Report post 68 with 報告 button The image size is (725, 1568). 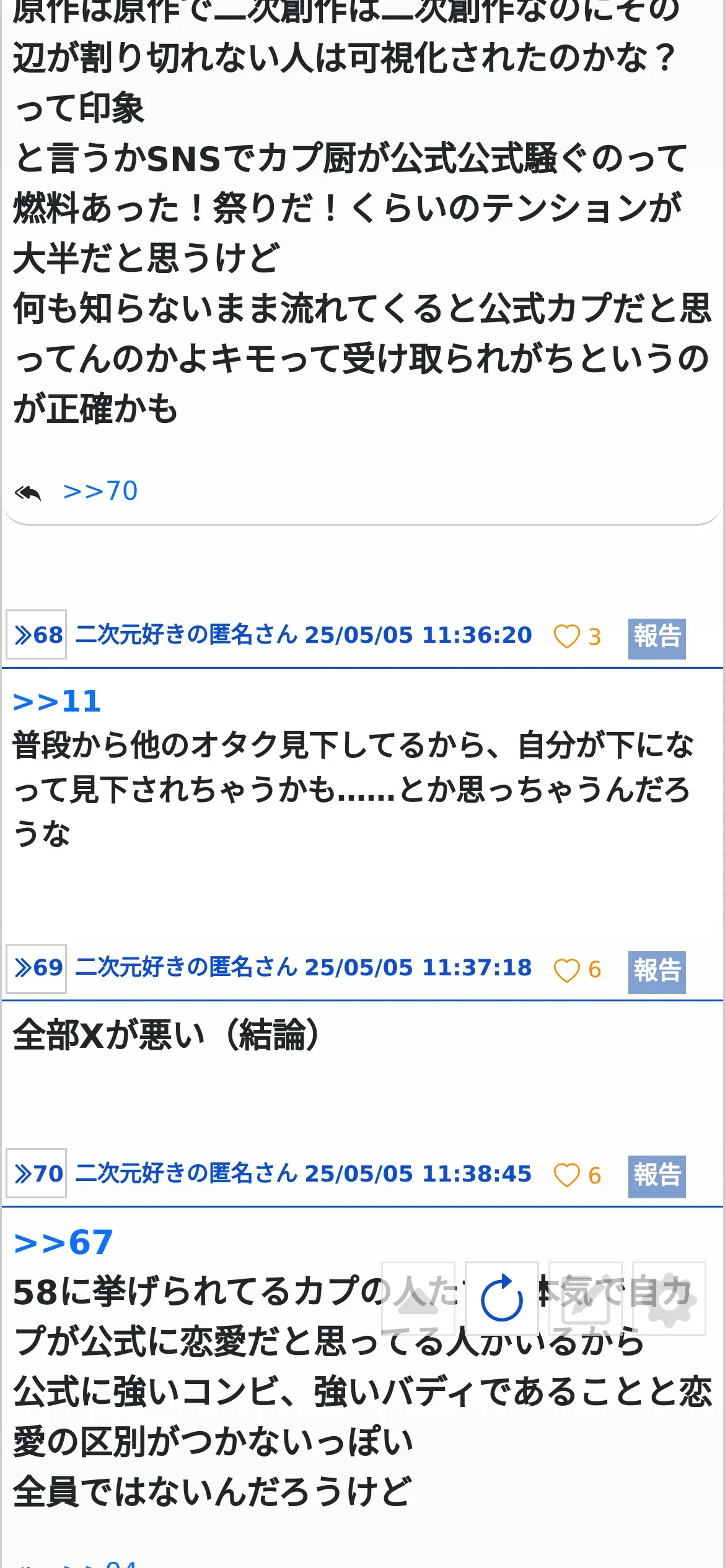[x=657, y=638]
